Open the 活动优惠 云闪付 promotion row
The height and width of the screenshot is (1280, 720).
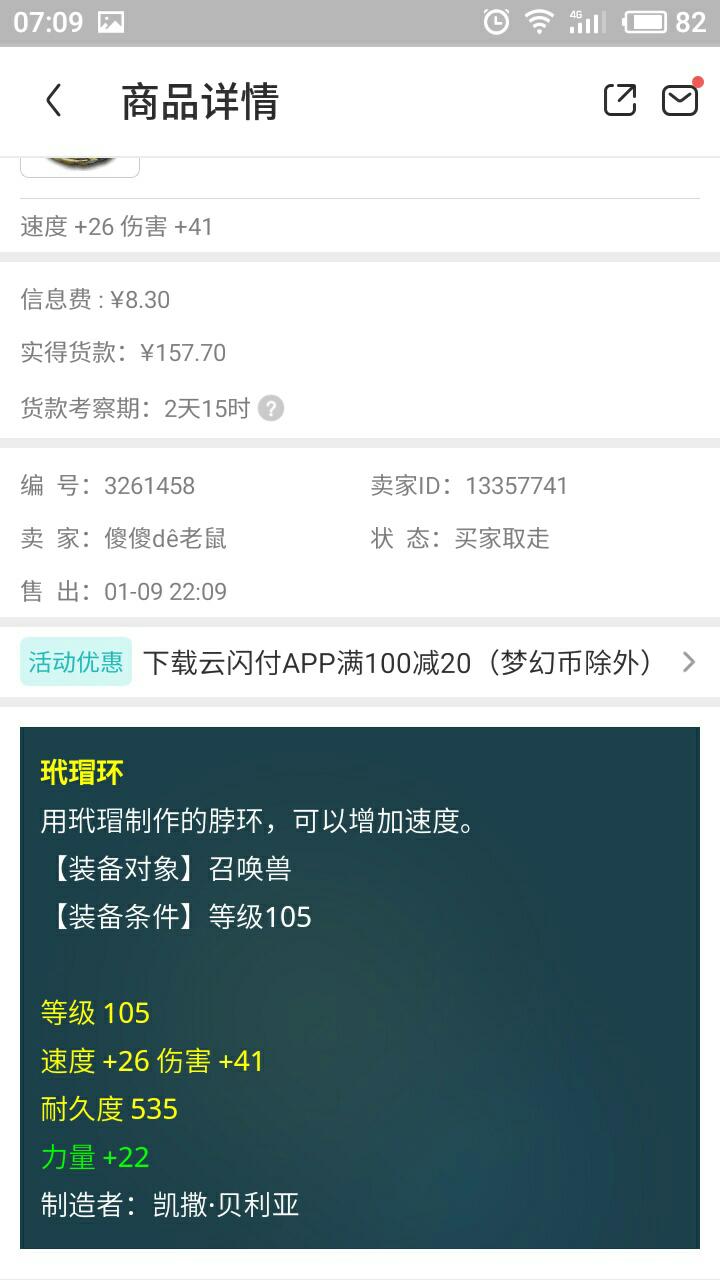pyautogui.click(x=360, y=662)
